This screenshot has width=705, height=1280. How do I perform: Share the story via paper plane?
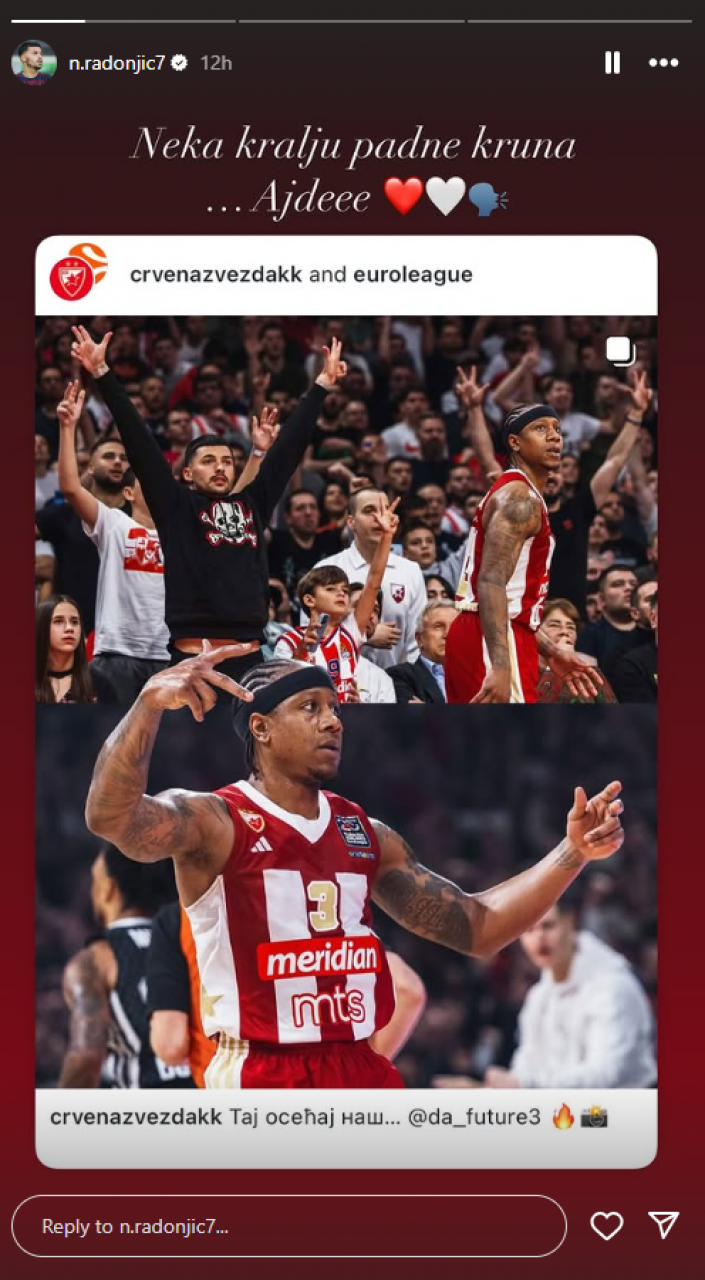click(x=663, y=1225)
